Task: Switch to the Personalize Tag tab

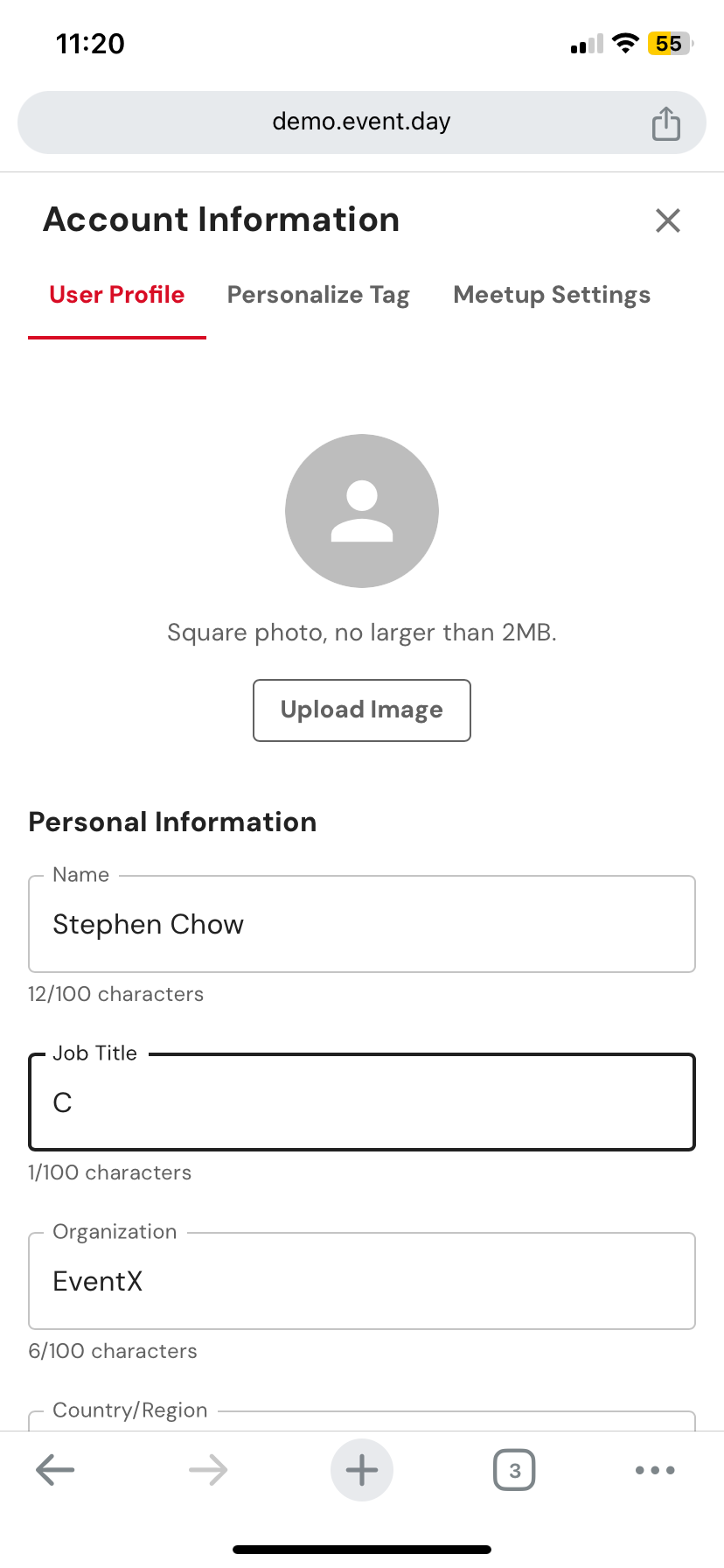Action: tap(318, 295)
